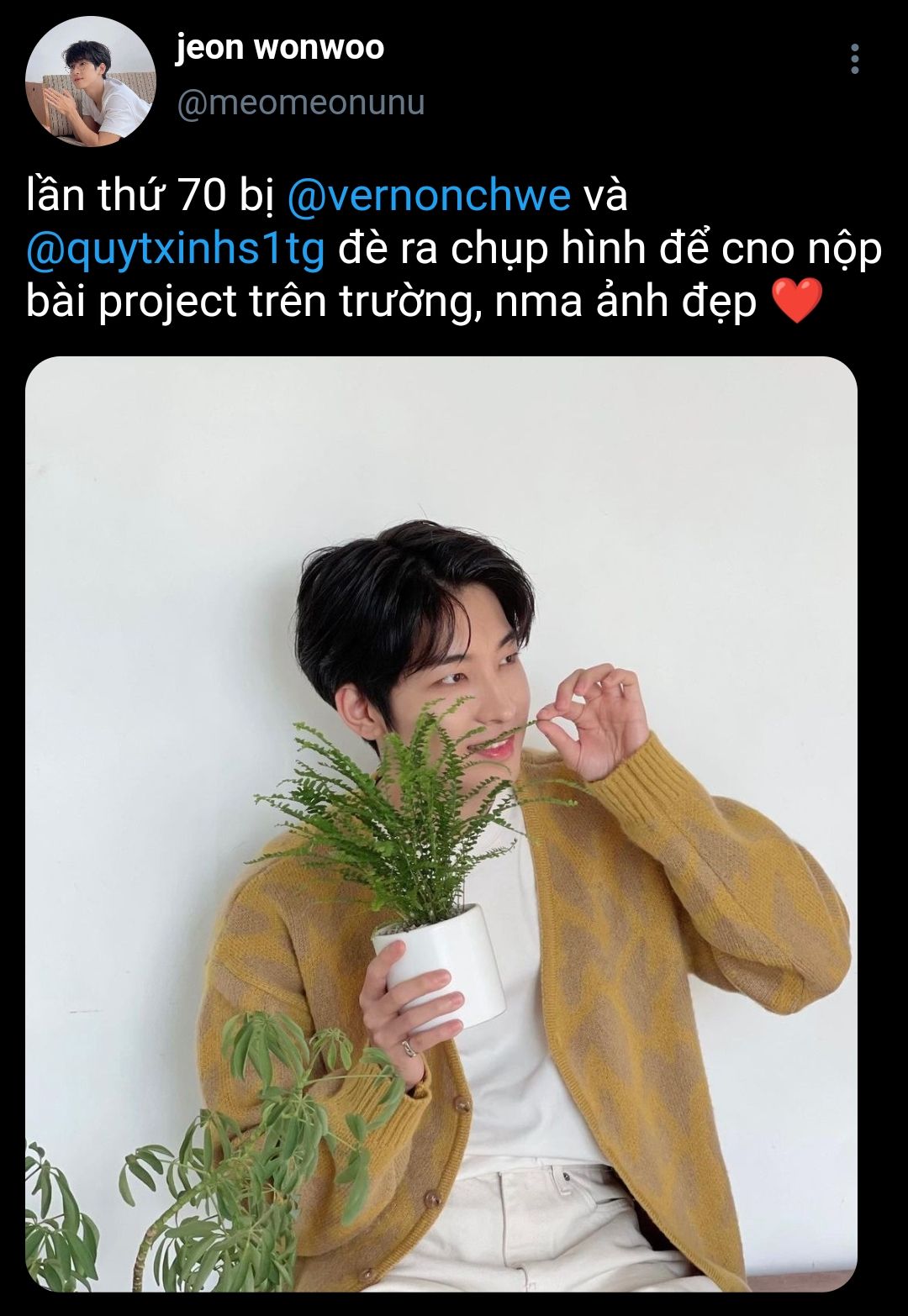908x1316 pixels.
Task: Open the tweet's three-dot overflow menu
Action: (854, 59)
